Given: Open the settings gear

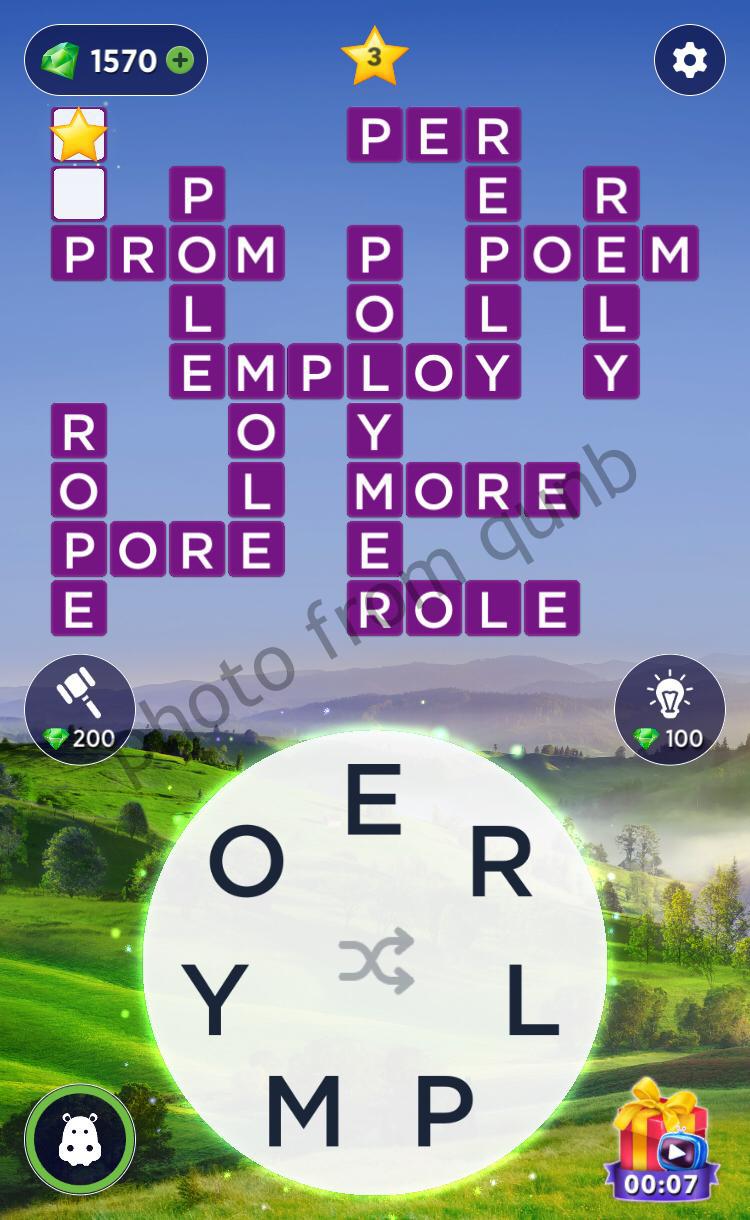Looking at the screenshot, I should (x=689, y=61).
